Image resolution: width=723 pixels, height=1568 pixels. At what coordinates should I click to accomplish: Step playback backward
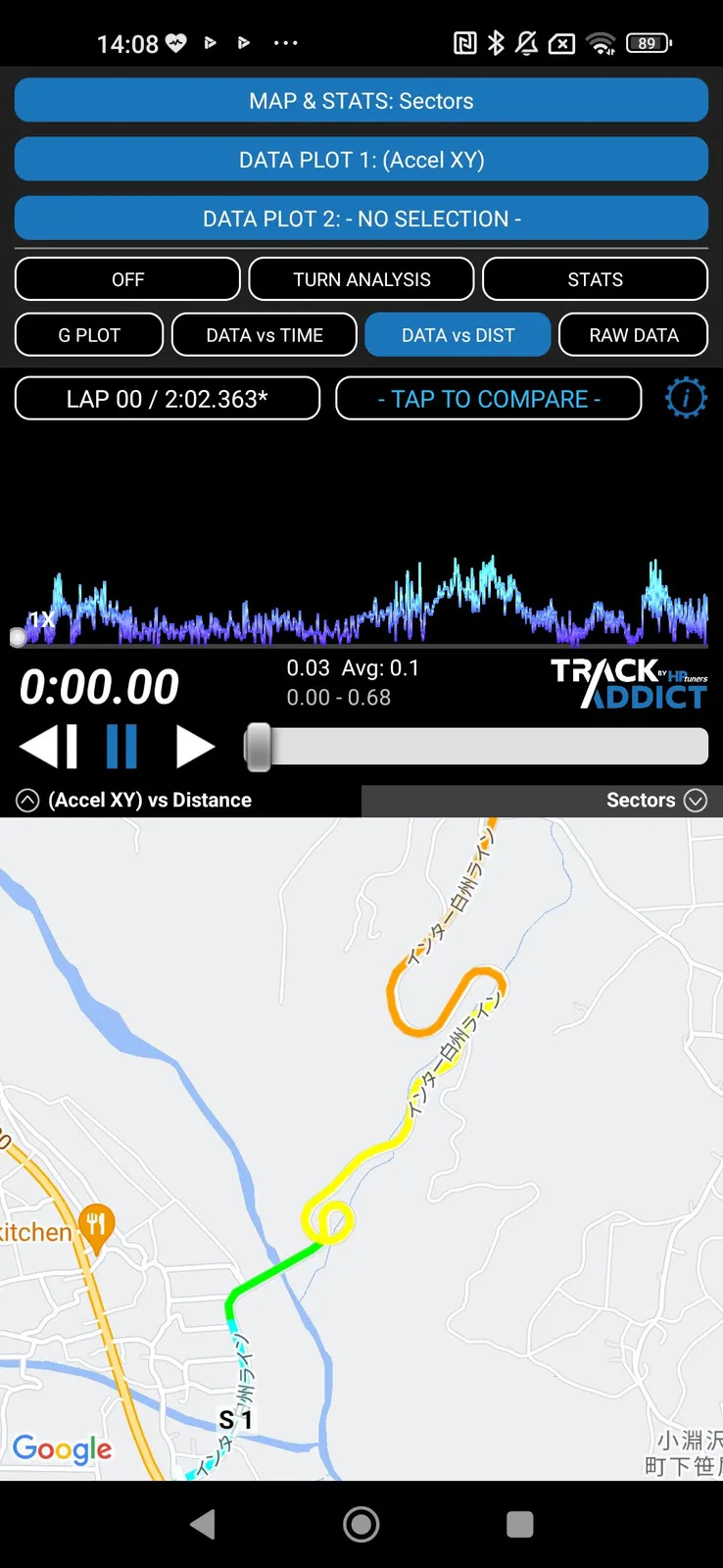49,747
